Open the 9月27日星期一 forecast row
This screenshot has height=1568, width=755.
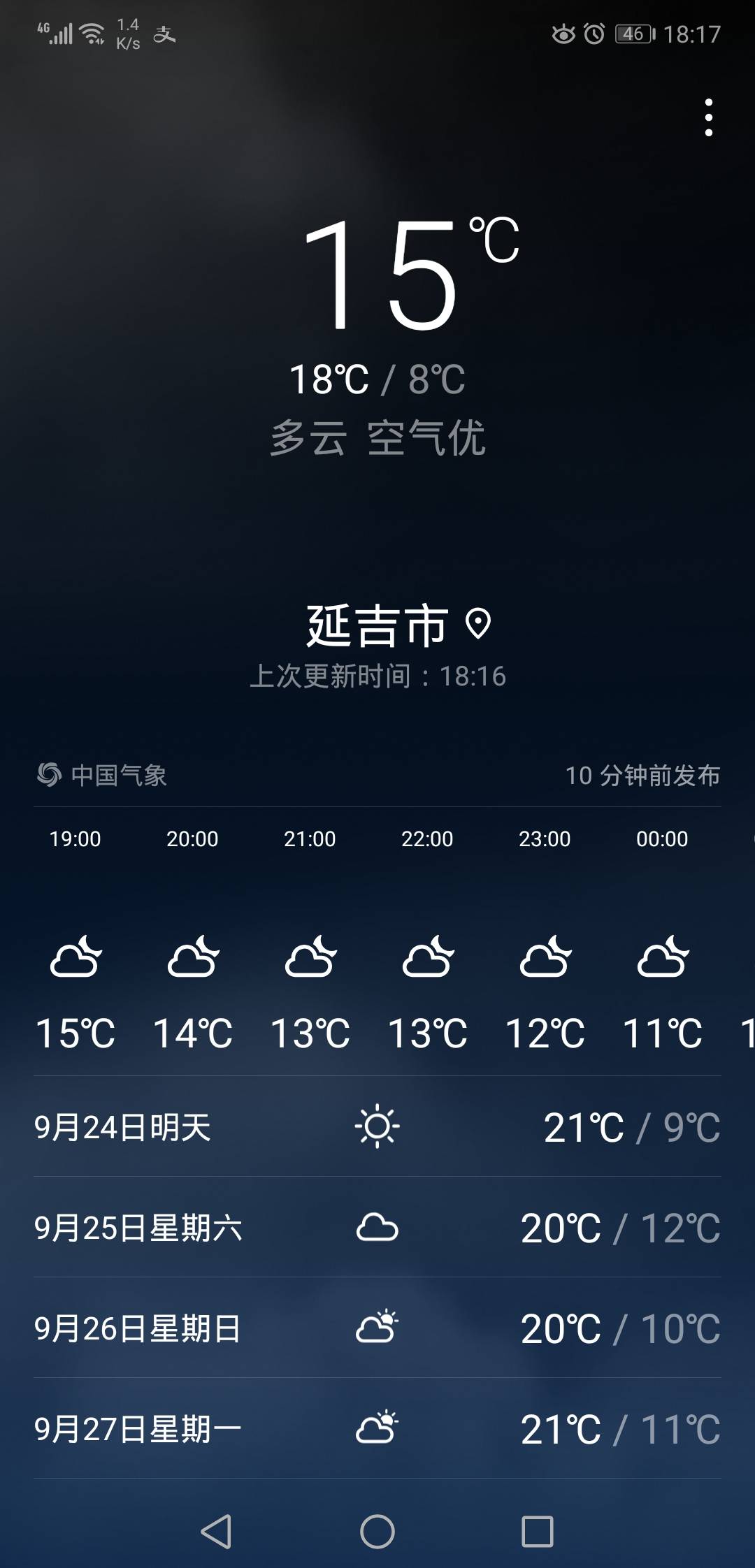point(377,1428)
